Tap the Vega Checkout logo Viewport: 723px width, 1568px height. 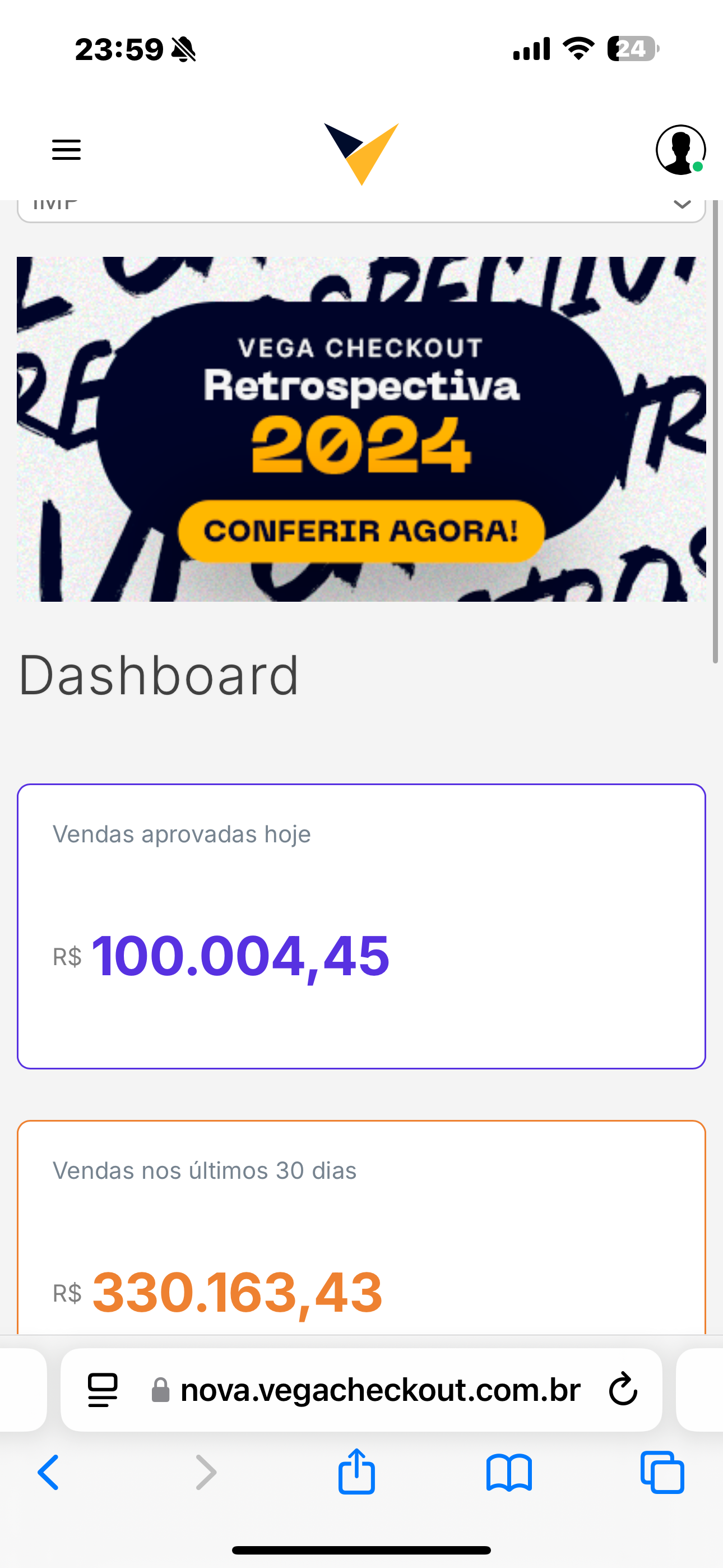coord(361,149)
